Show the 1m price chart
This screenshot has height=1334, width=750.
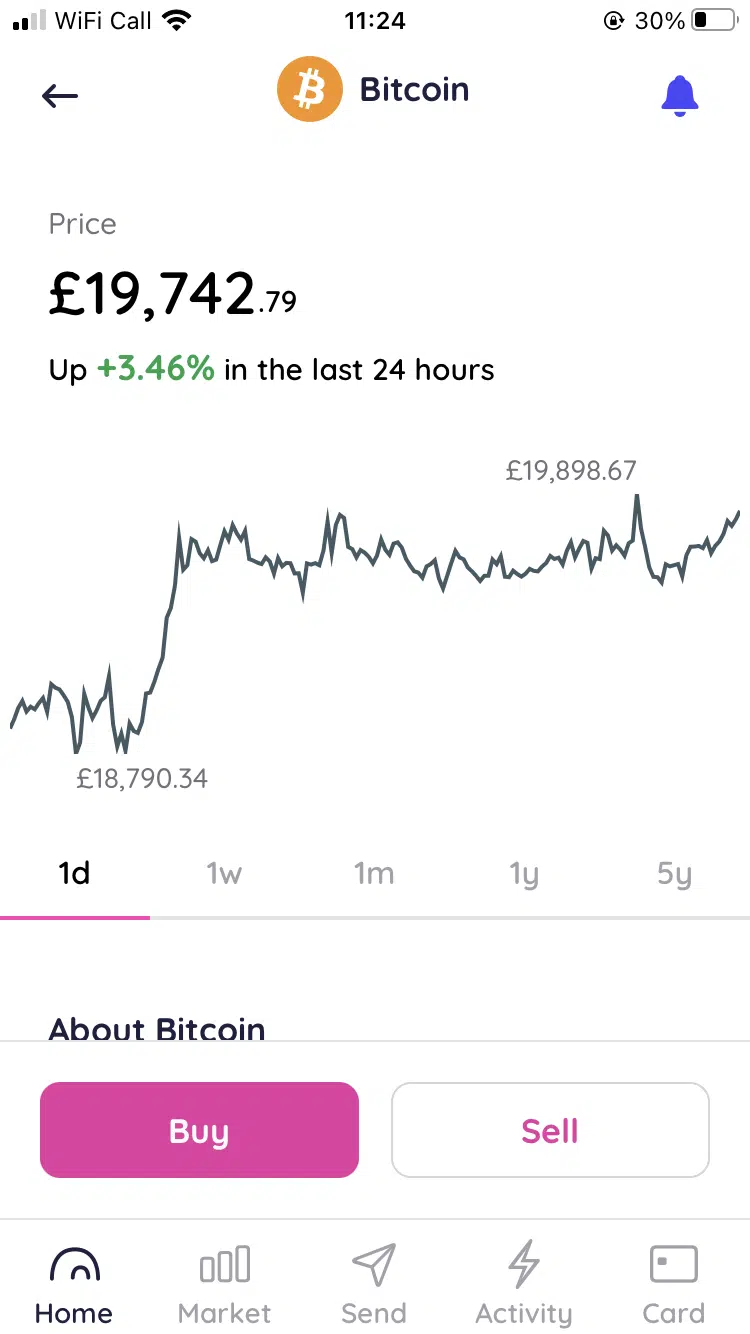coord(374,874)
